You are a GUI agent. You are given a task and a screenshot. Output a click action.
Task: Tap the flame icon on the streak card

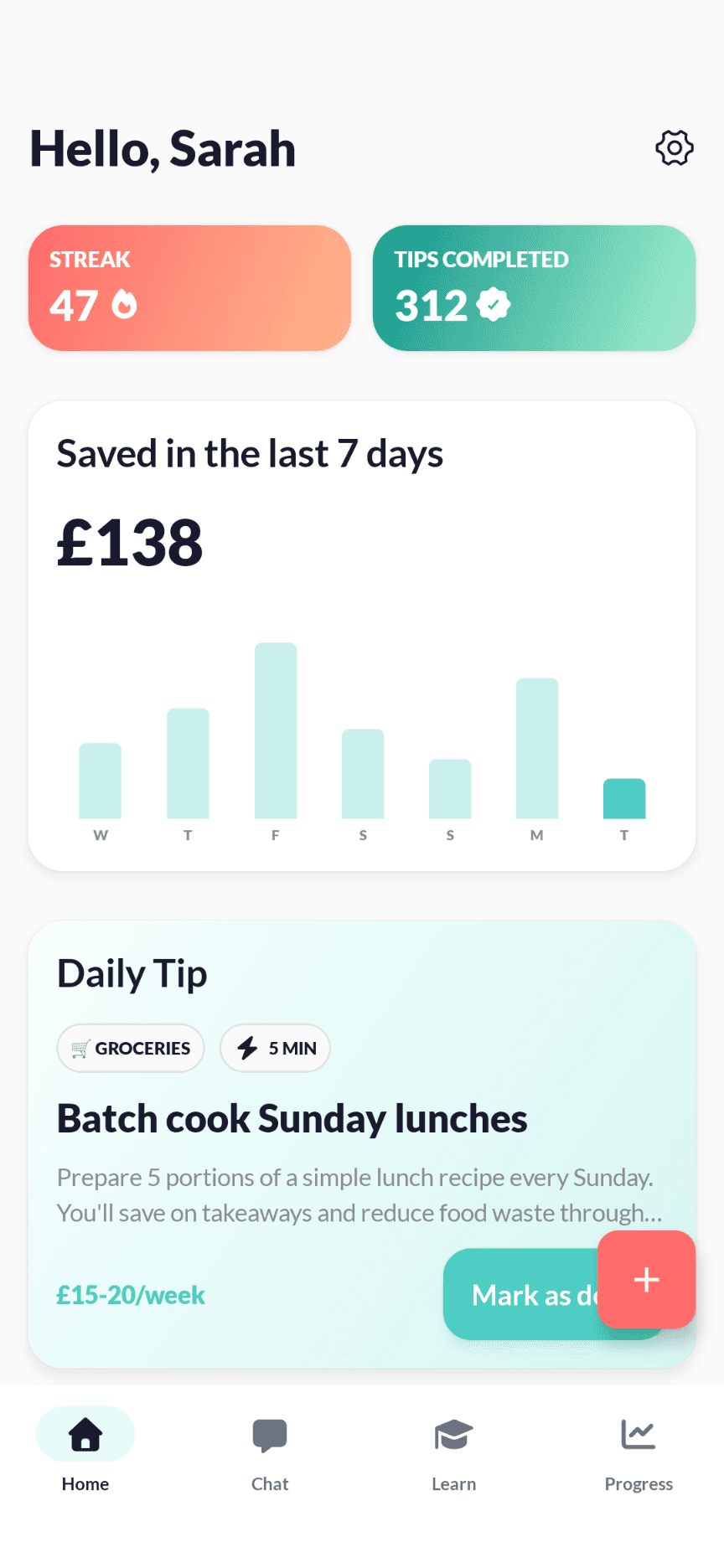122,305
